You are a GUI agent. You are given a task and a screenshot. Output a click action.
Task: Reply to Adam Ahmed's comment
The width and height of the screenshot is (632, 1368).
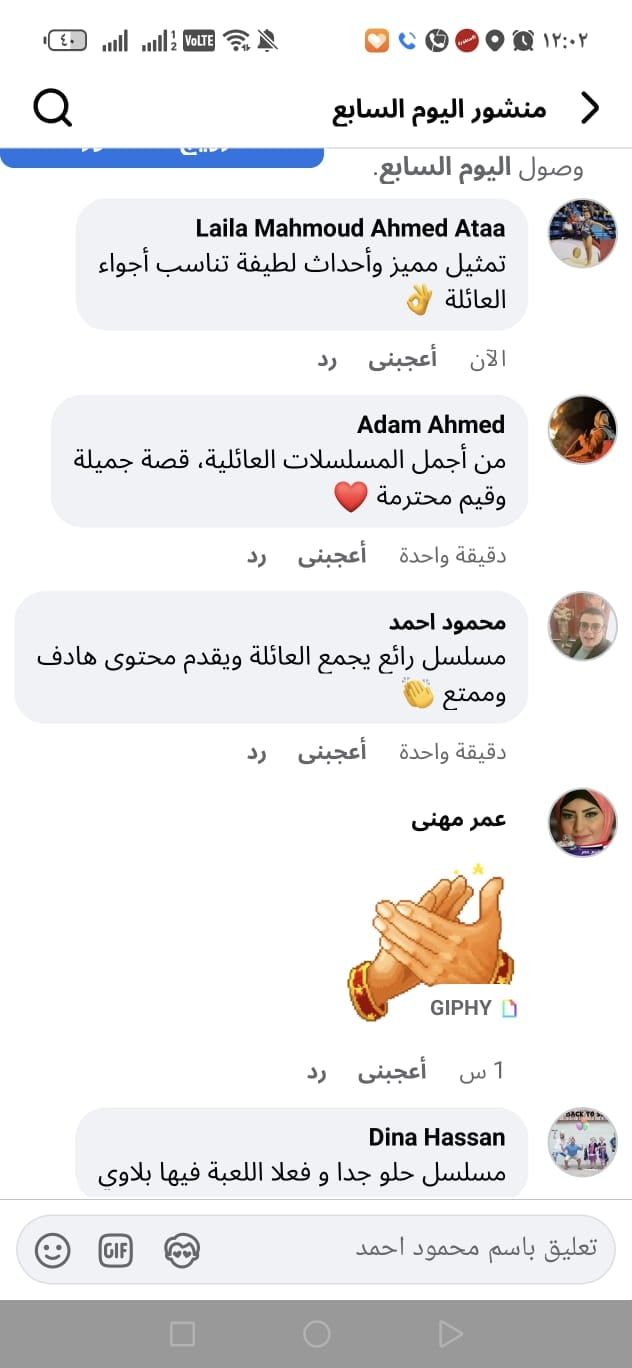[258, 555]
